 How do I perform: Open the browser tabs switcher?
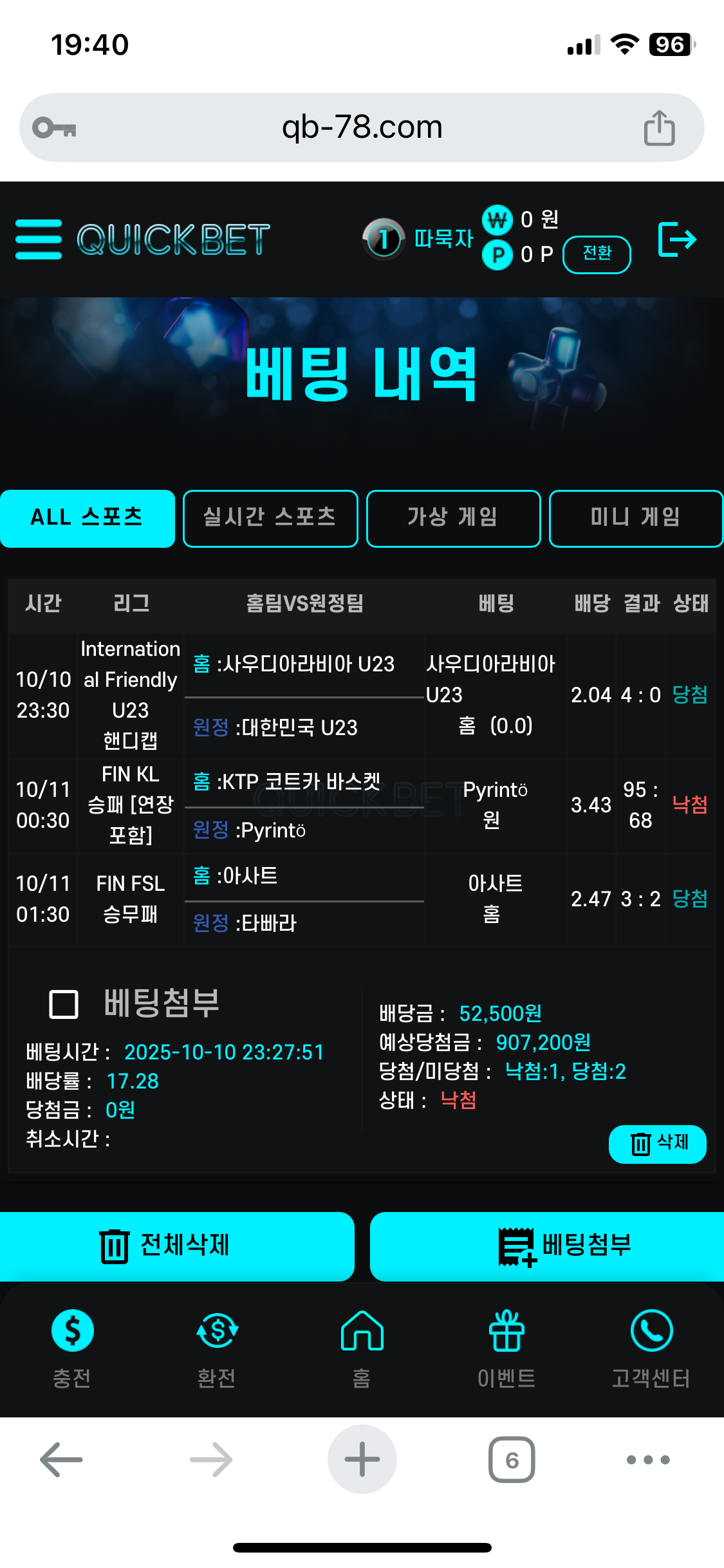pyautogui.click(x=512, y=1460)
